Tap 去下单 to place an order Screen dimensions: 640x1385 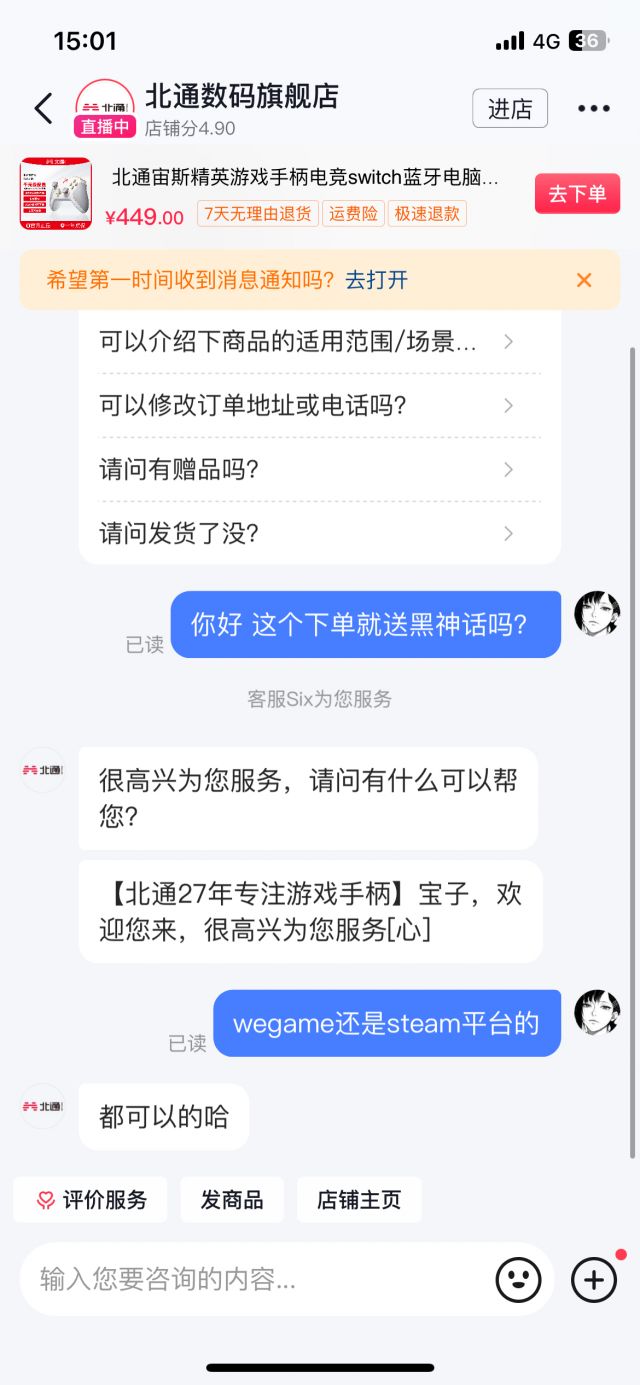(577, 193)
